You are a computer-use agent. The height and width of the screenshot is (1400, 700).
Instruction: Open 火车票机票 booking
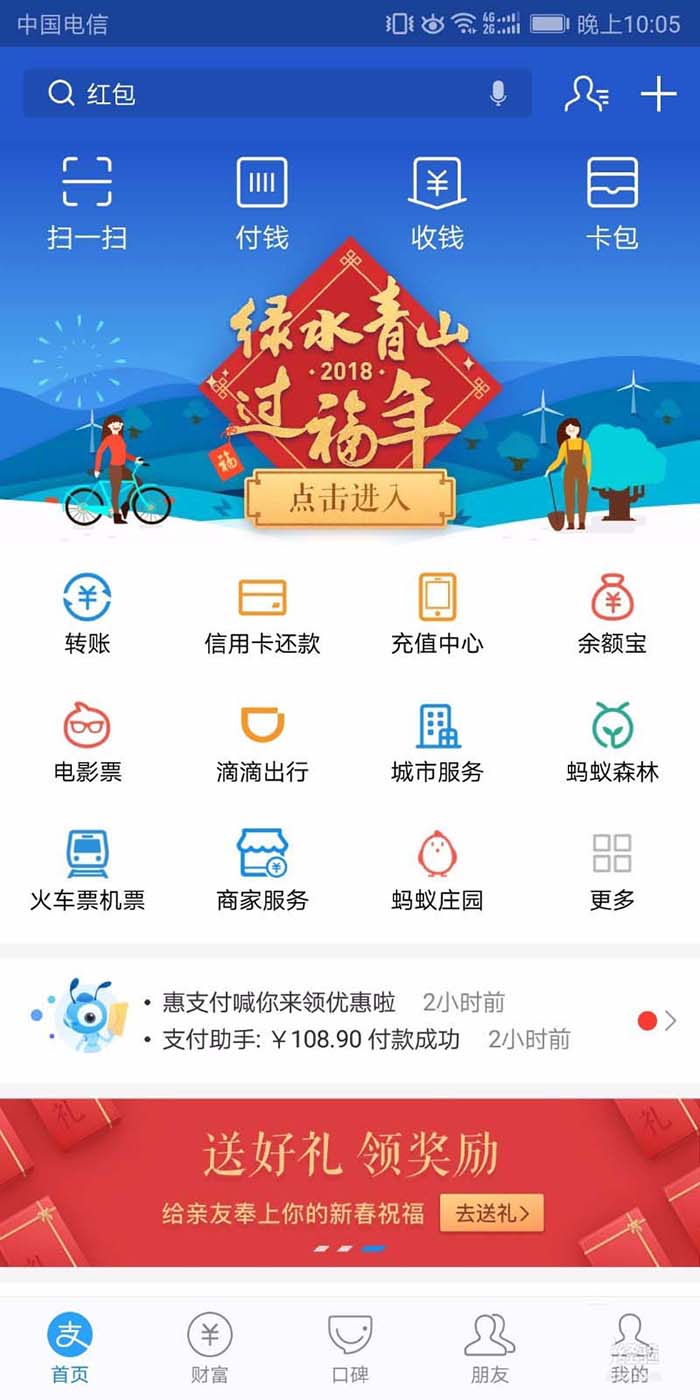pyautogui.click(x=87, y=870)
